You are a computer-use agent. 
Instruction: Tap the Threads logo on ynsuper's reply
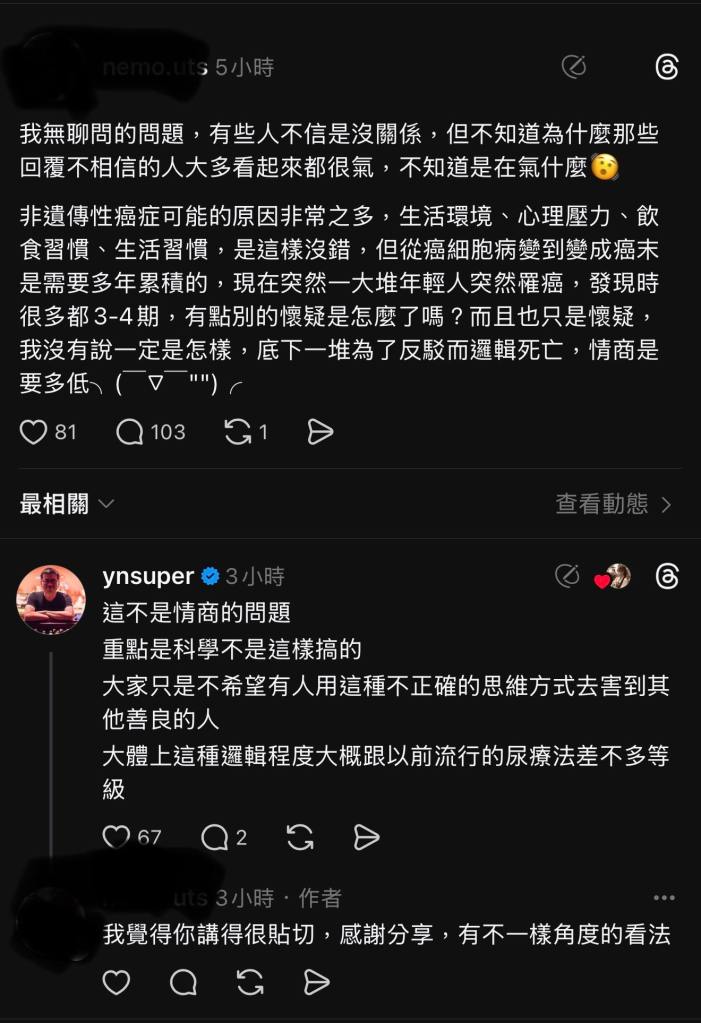coord(667,576)
